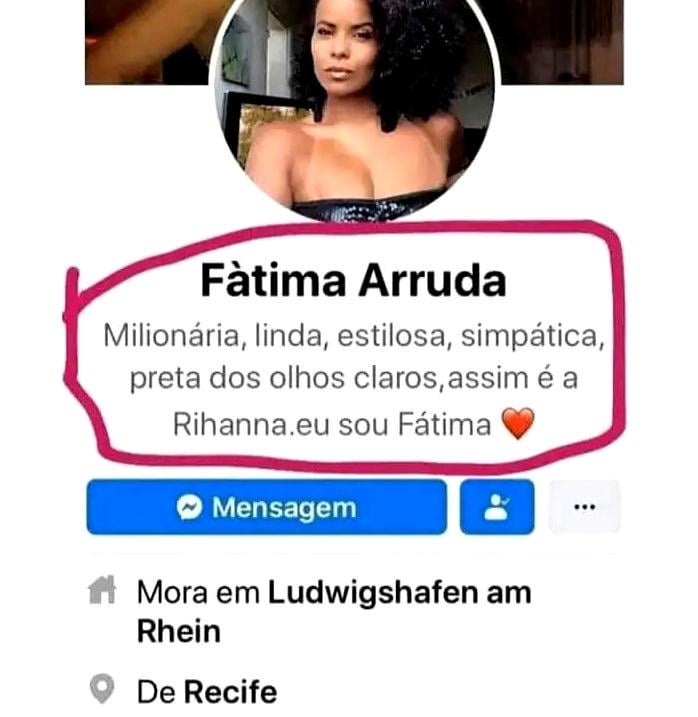Tap the Mensagem button
The width and height of the screenshot is (698, 717).
pyautogui.click(x=266, y=507)
